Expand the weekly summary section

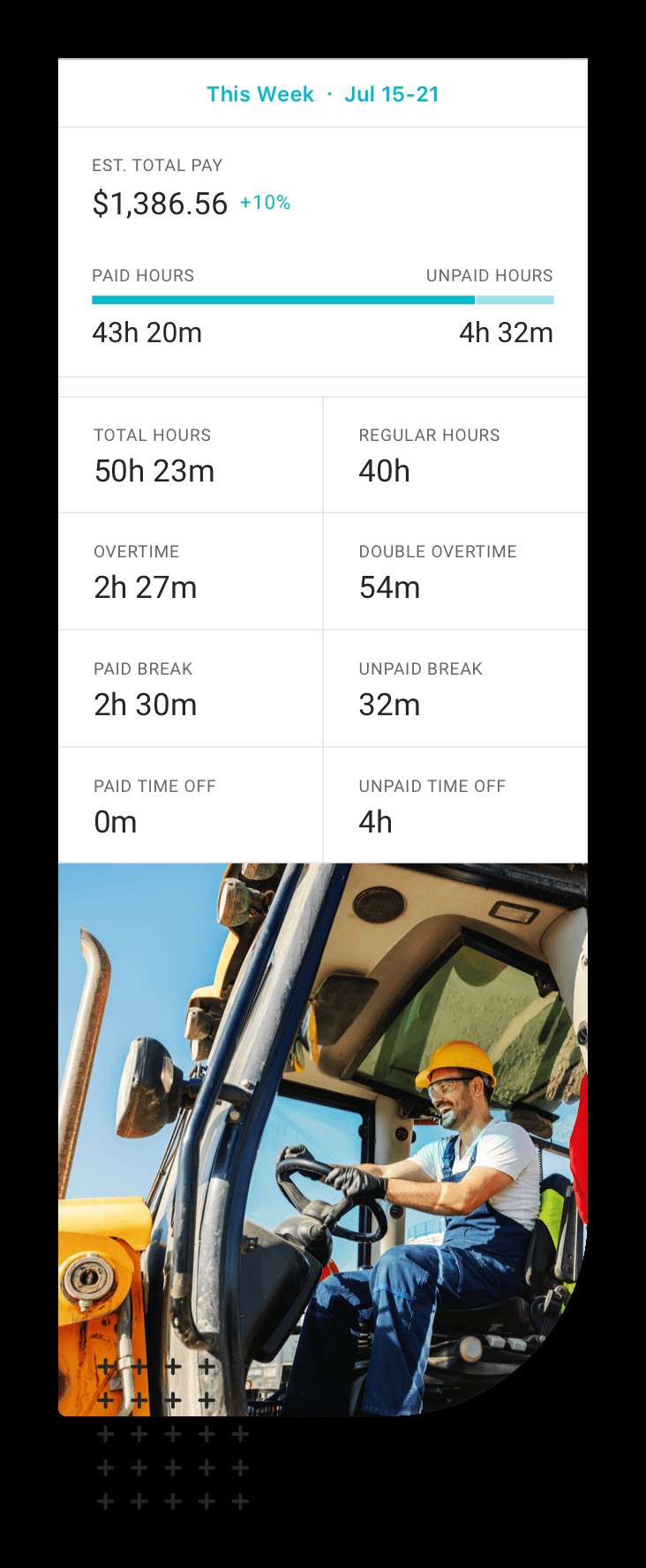[323, 385]
